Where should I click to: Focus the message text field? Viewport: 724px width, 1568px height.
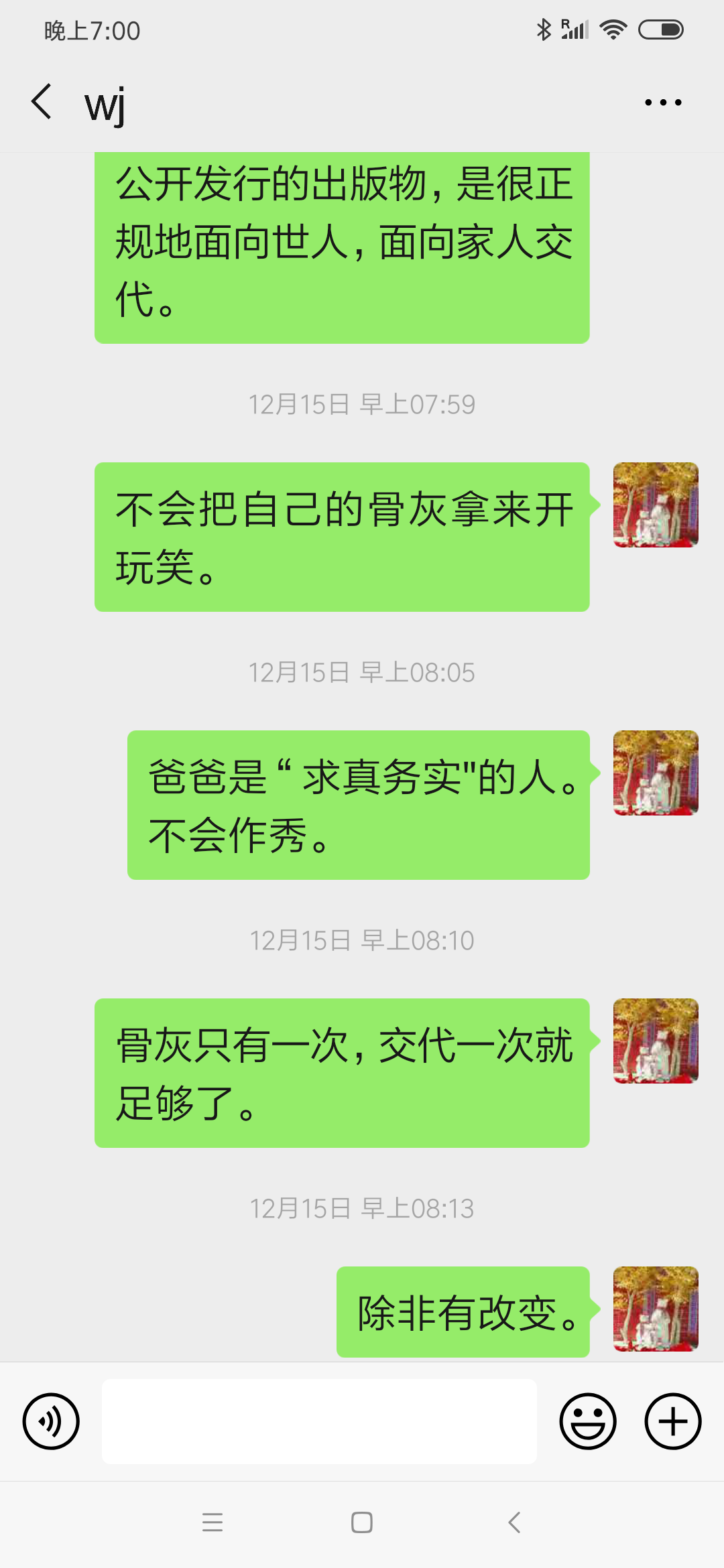319,1421
